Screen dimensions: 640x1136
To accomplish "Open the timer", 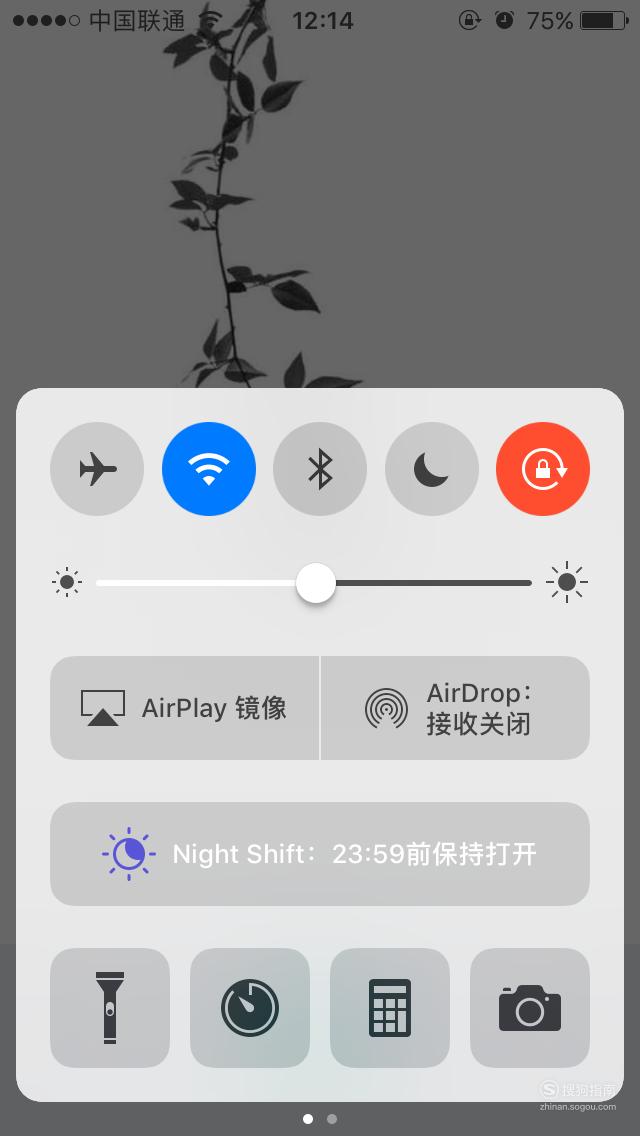I will (249, 1007).
